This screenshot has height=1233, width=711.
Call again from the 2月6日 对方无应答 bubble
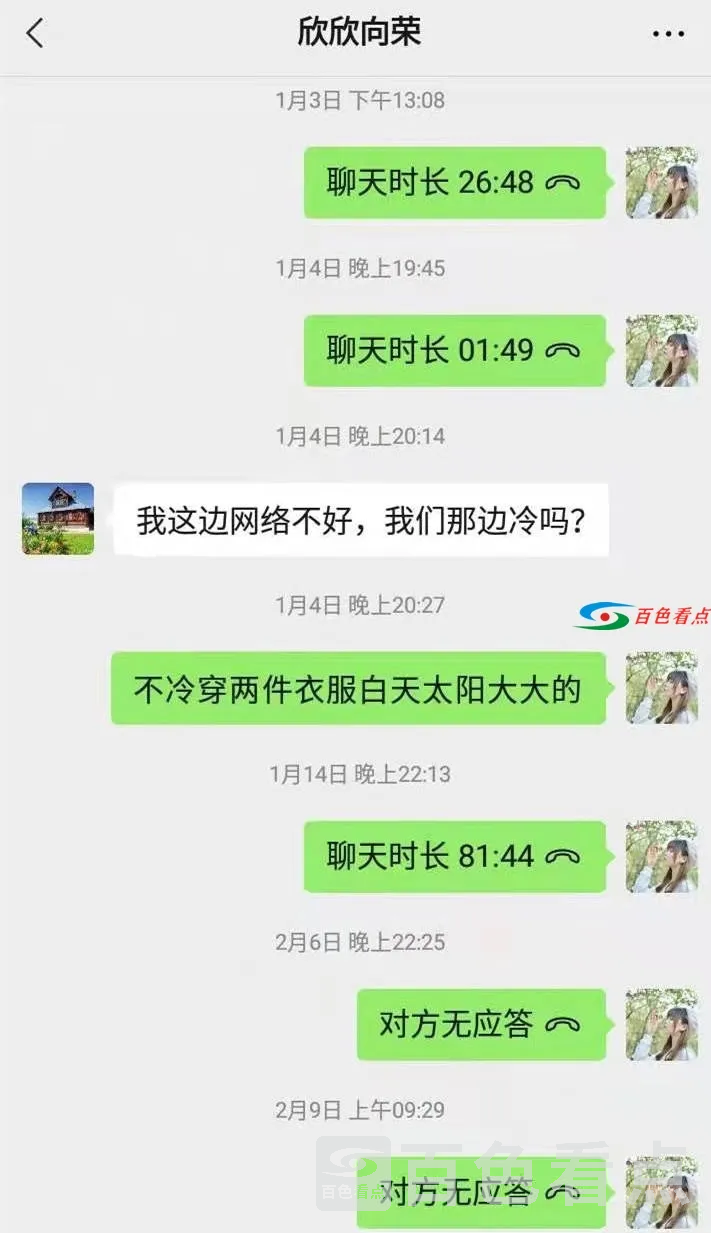481,1025
